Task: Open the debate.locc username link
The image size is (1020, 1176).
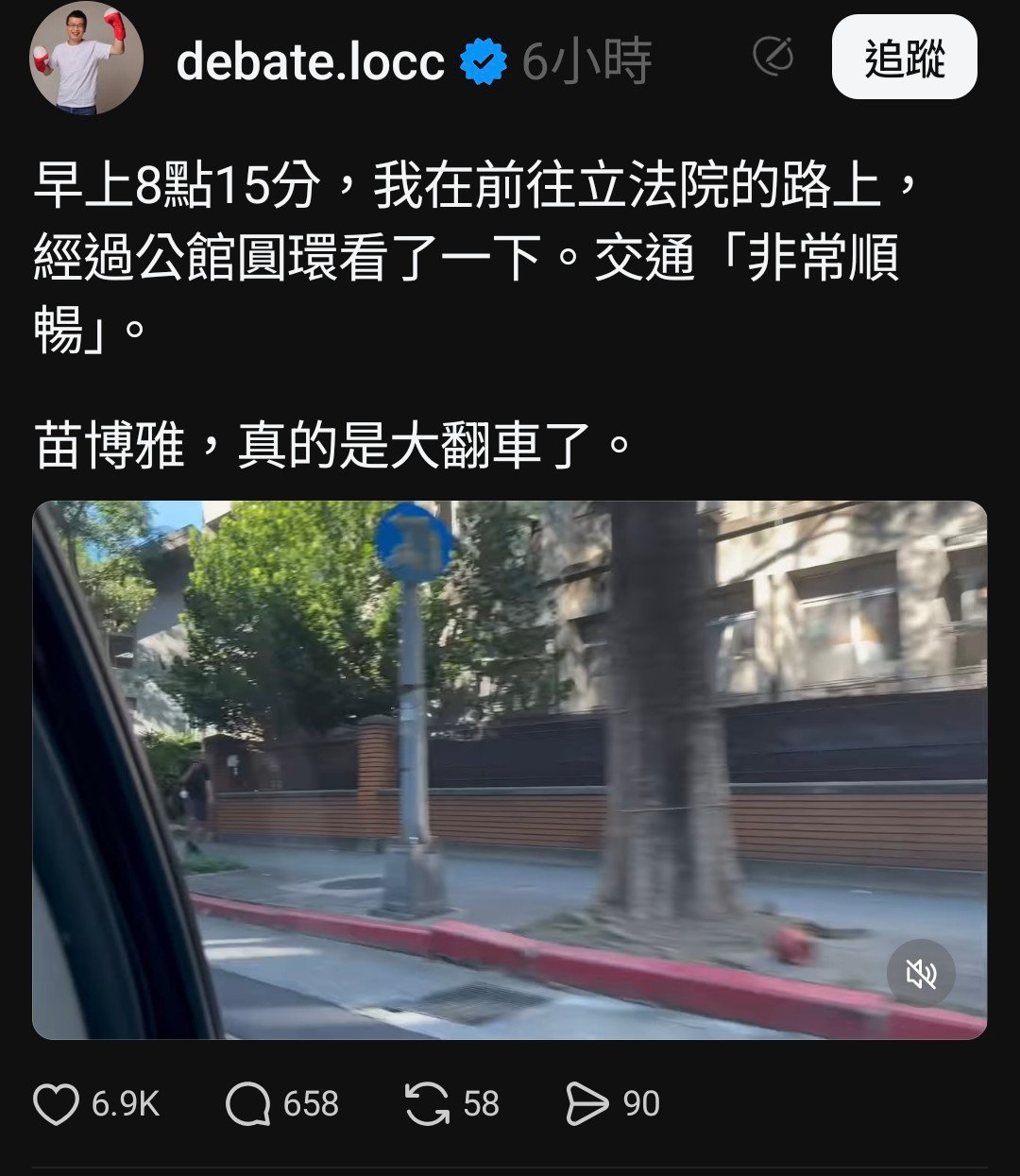Action: click(x=310, y=62)
